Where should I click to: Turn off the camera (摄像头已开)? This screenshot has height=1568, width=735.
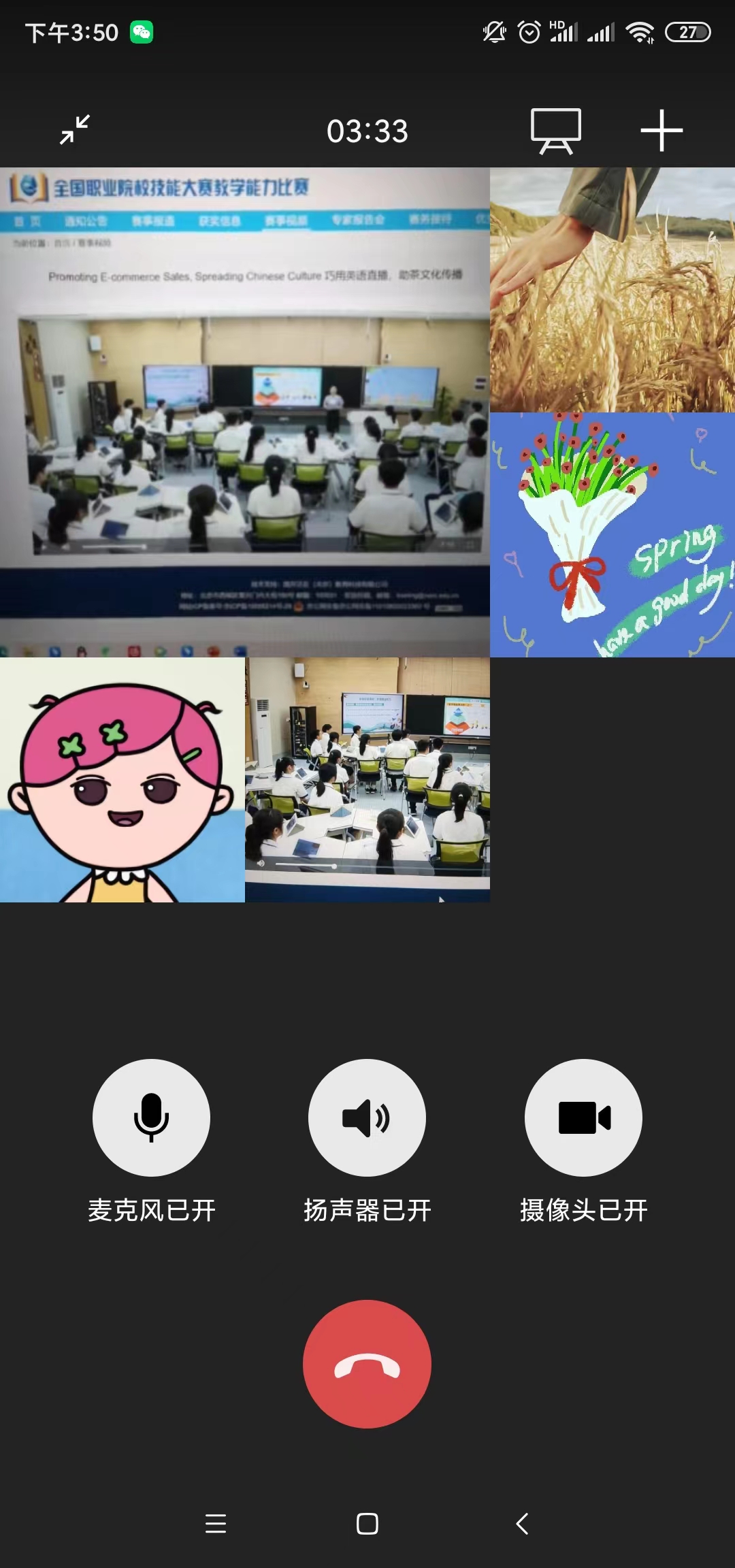[x=583, y=1117]
